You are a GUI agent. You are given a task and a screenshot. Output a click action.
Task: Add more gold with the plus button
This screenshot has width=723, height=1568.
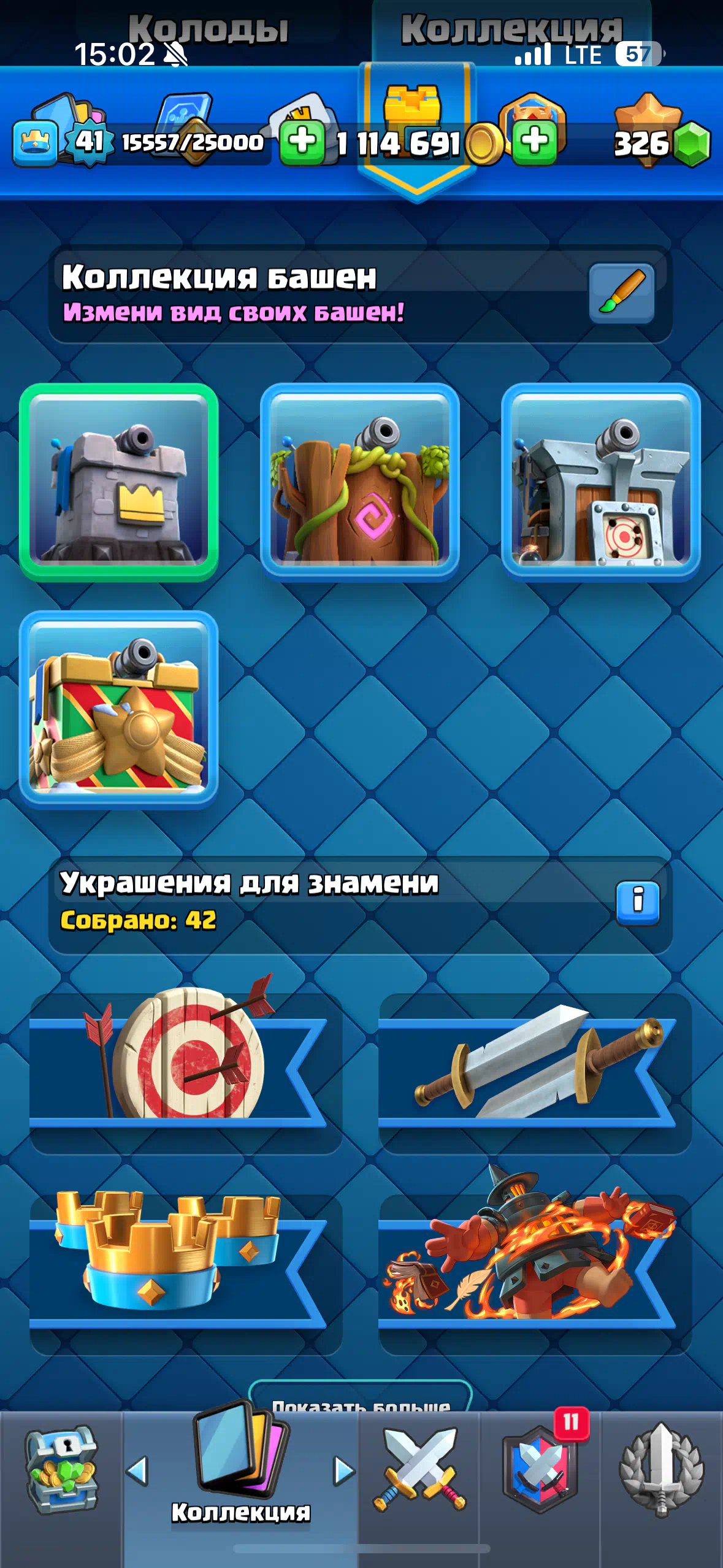tap(535, 142)
